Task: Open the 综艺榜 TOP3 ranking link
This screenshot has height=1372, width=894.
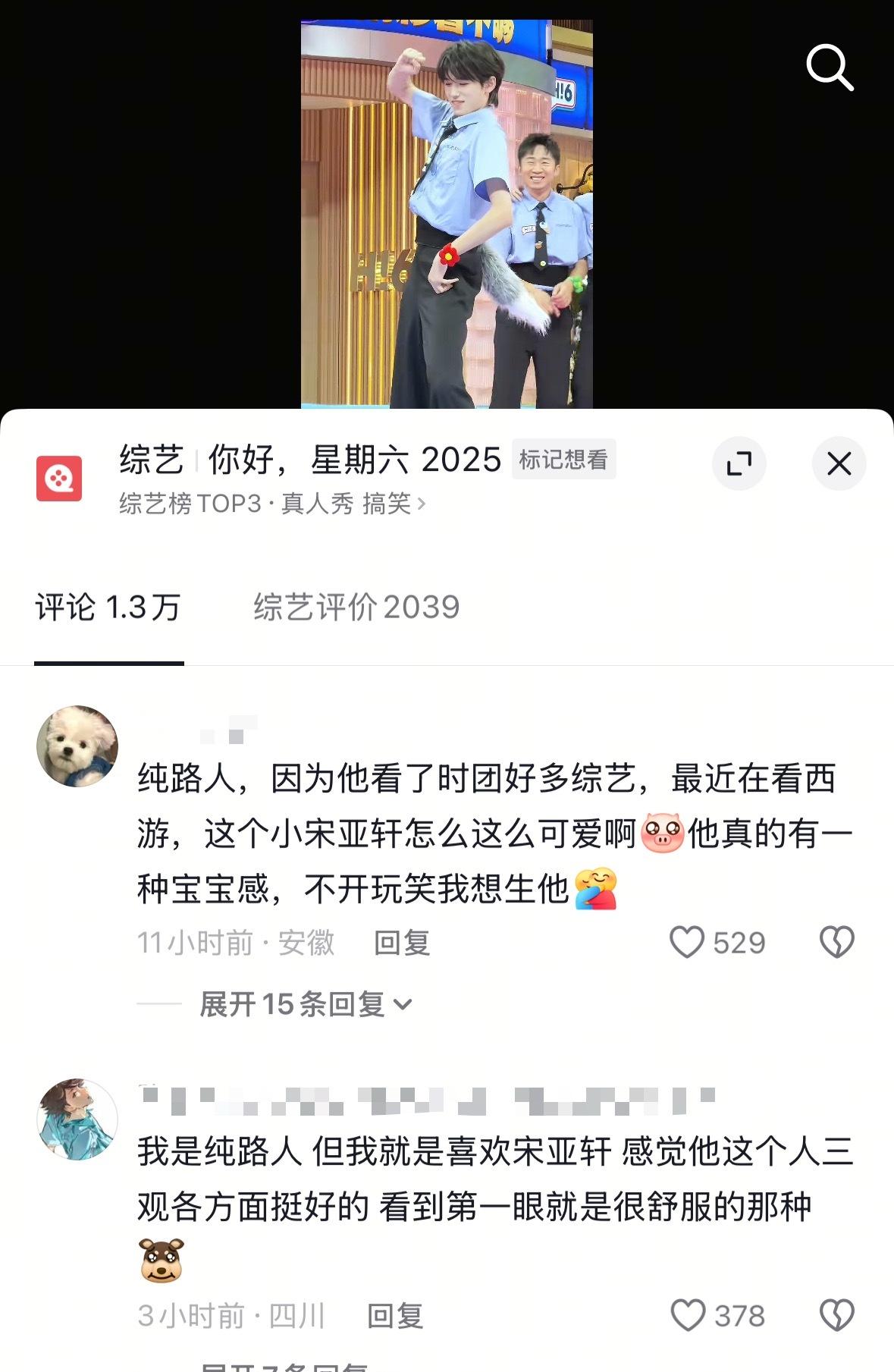Action: click(x=271, y=504)
